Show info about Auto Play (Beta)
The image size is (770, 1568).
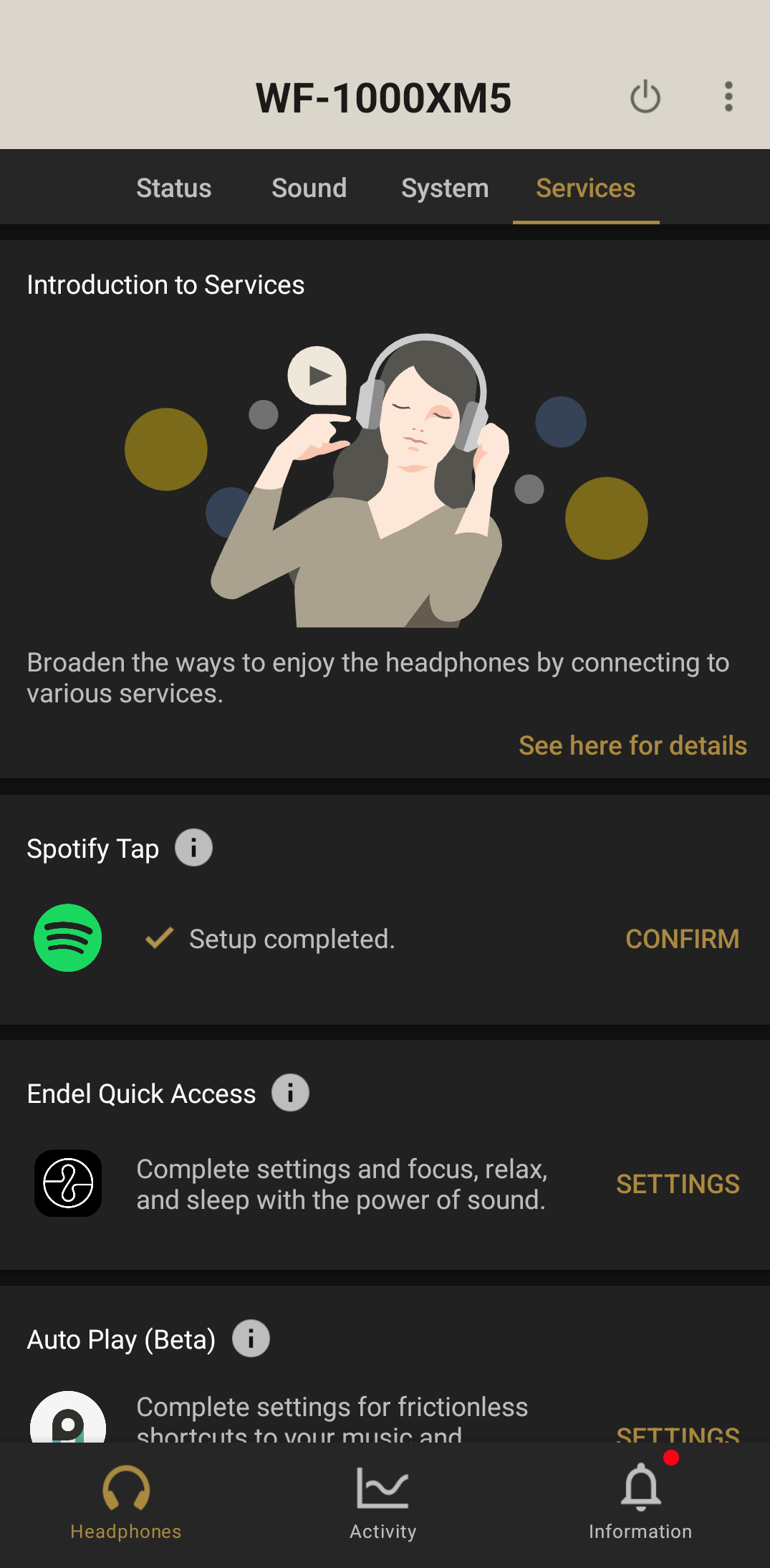point(251,1339)
